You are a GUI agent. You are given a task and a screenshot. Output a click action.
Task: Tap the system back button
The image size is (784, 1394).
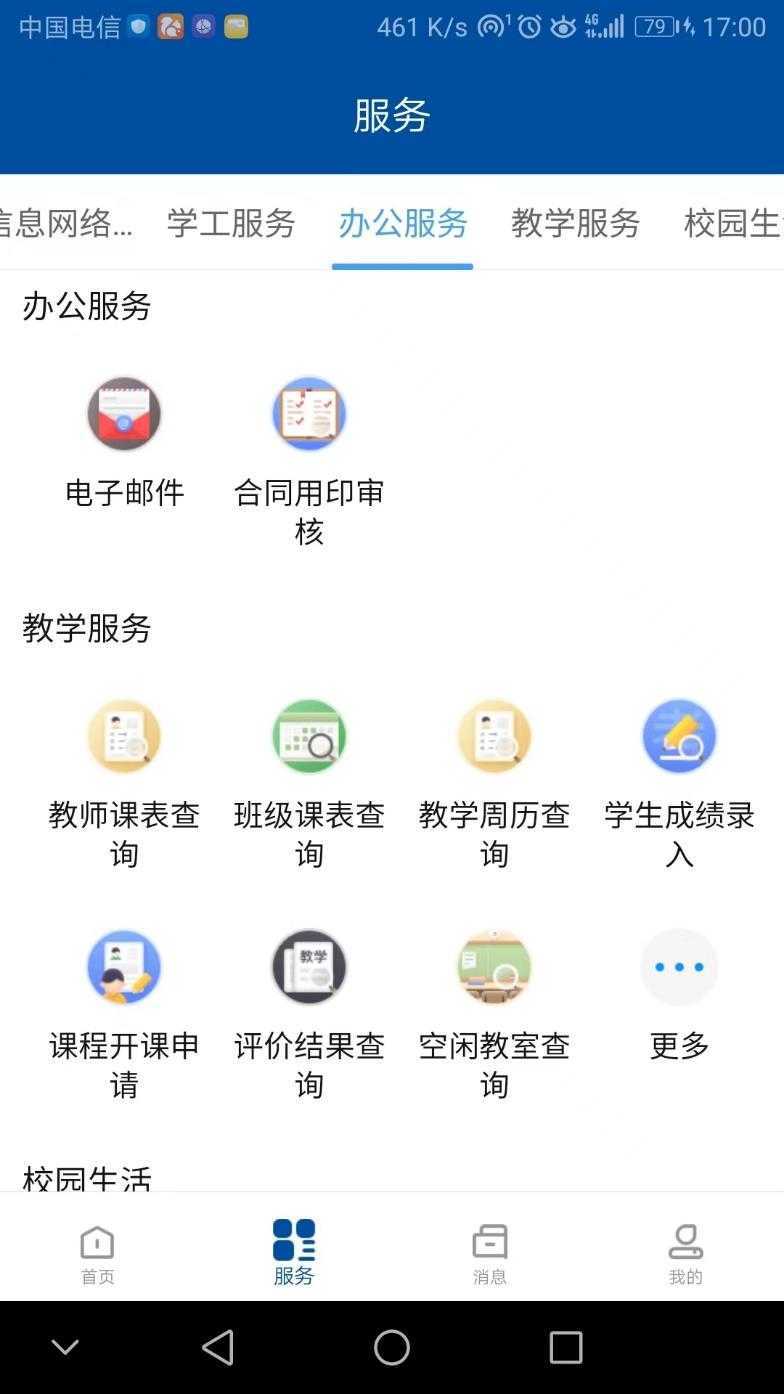218,1347
